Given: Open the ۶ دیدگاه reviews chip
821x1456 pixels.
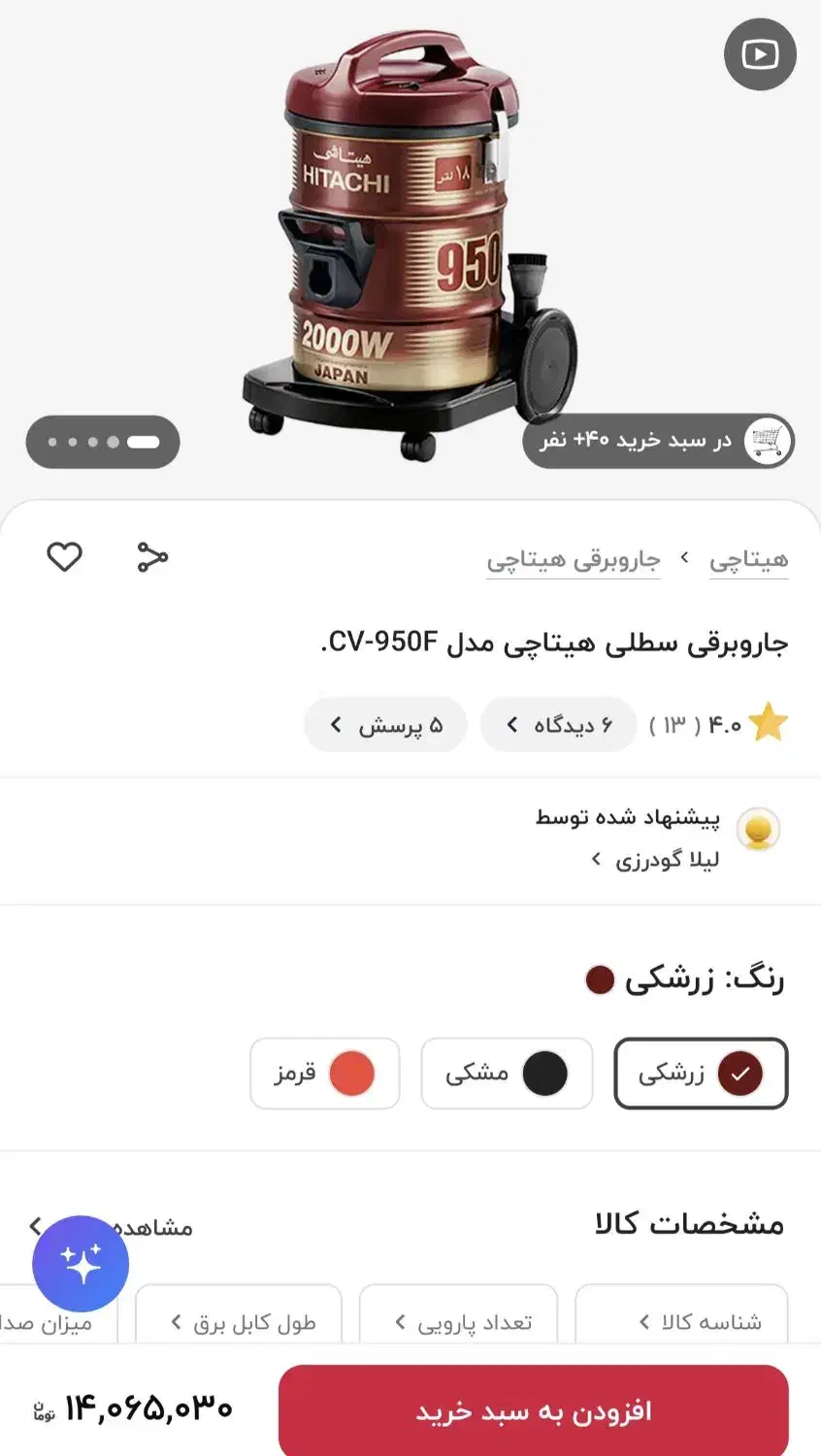Looking at the screenshot, I should click(x=558, y=725).
